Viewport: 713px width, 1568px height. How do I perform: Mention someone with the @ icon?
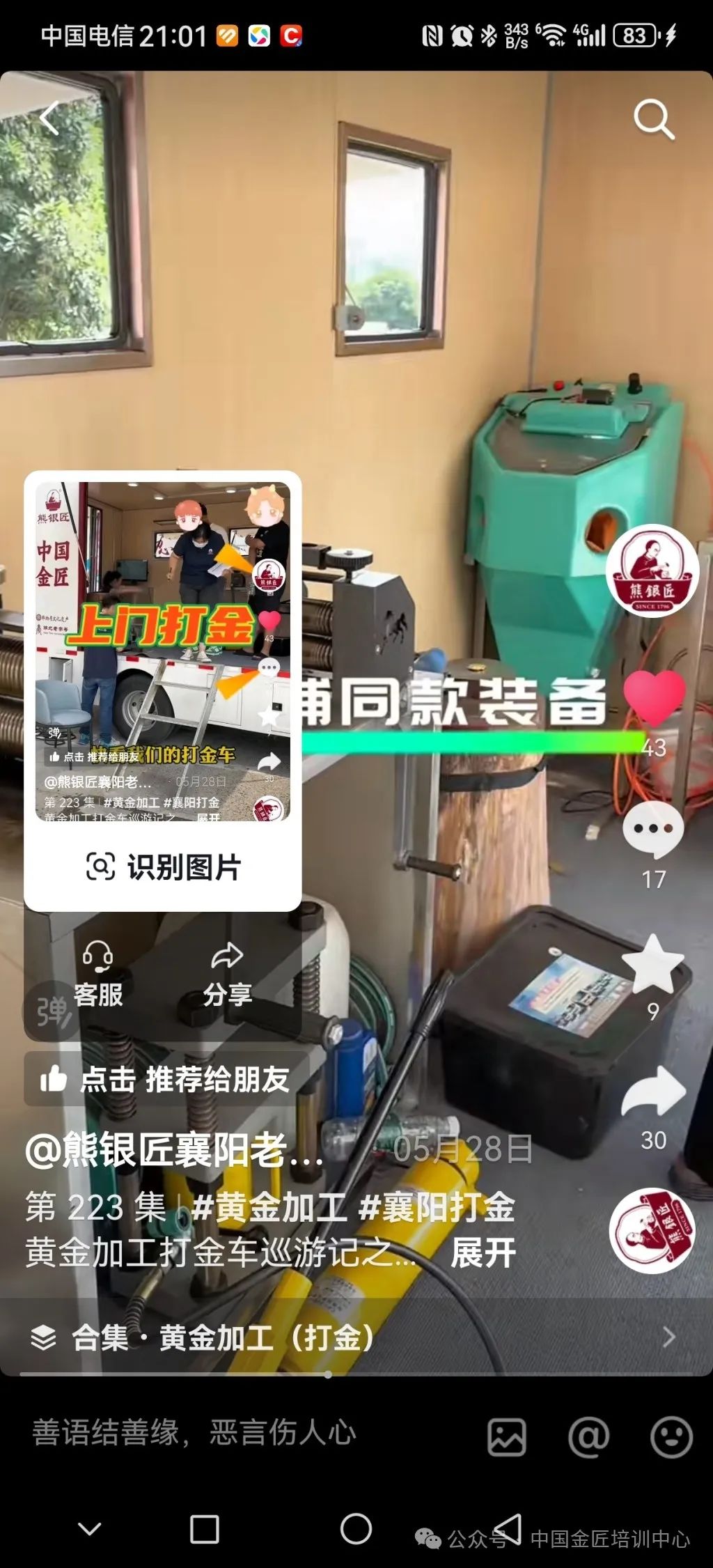[x=588, y=1436]
